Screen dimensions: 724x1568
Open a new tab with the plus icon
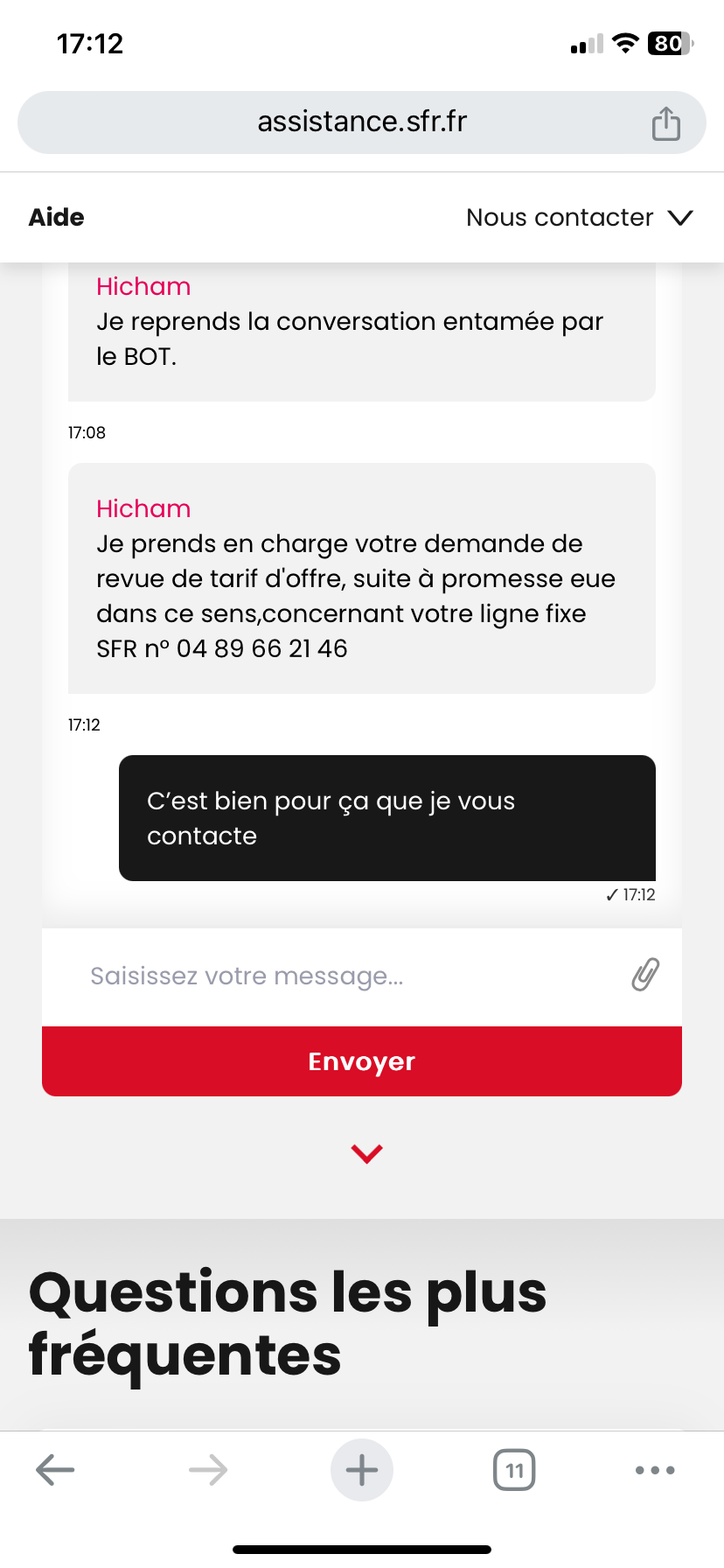point(361,1469)
